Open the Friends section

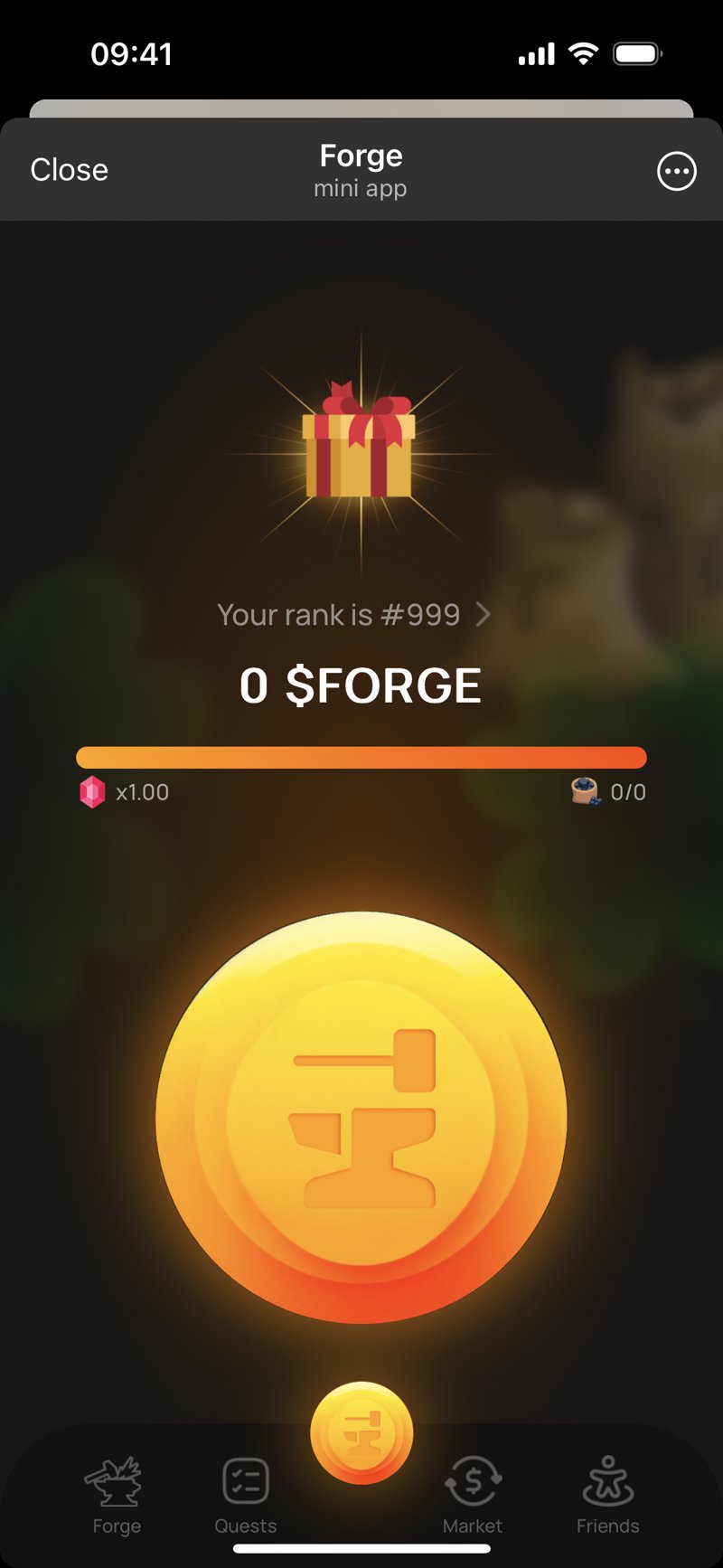[x=607, y=1497]
